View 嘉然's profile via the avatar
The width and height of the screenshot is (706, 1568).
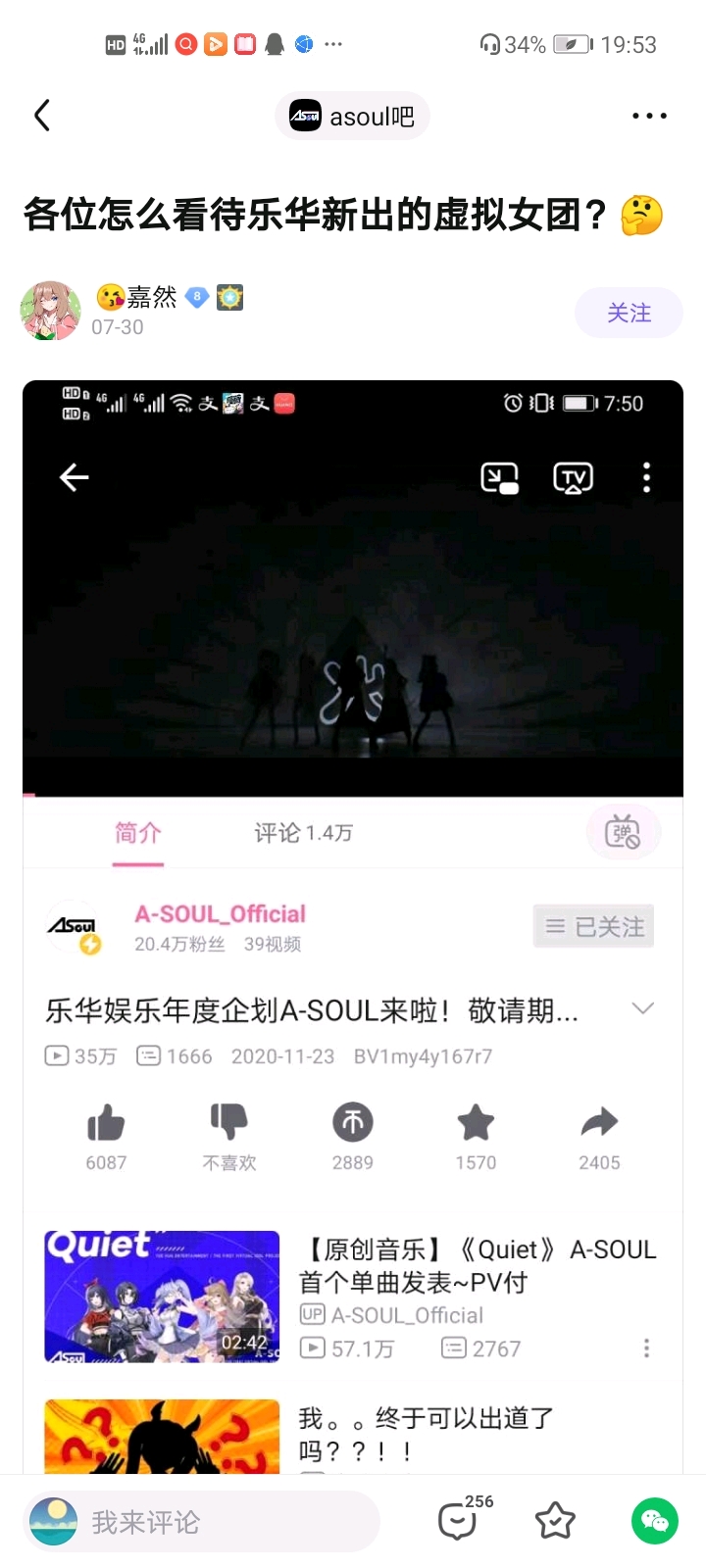point(51,312)
